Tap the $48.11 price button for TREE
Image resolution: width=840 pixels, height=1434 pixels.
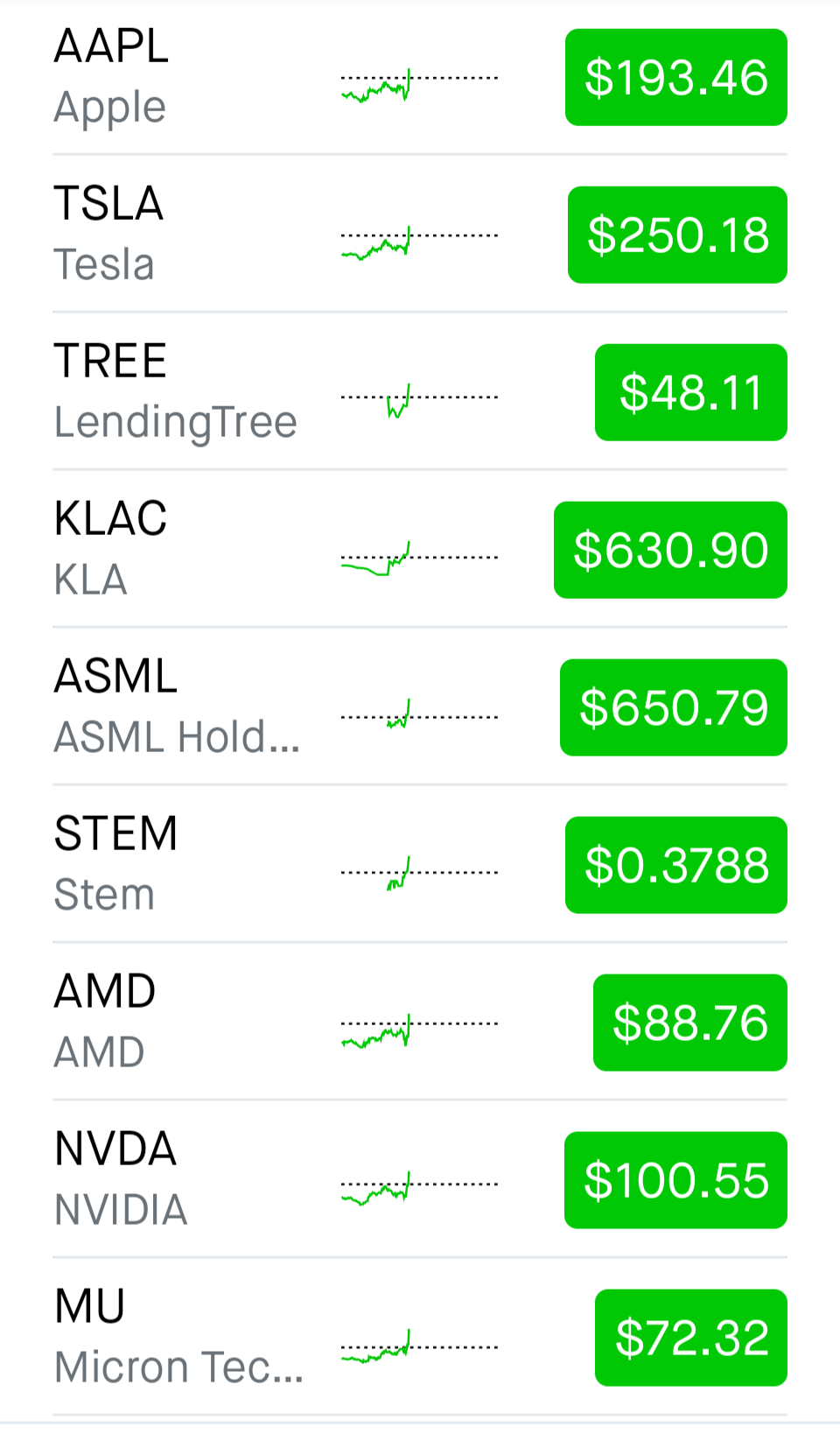(x=691, y=392)
